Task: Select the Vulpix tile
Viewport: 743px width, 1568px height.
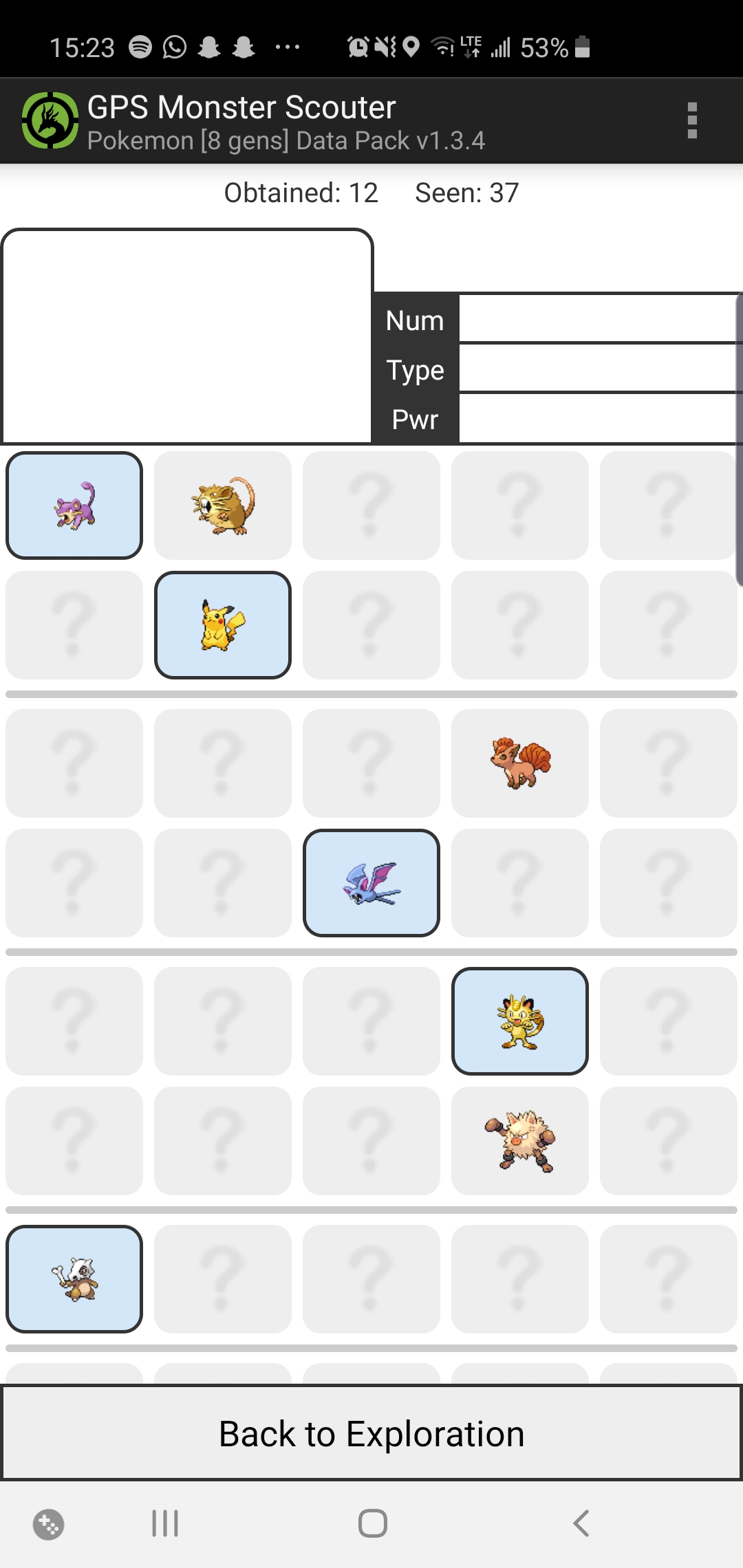Action: click(520, 763)
